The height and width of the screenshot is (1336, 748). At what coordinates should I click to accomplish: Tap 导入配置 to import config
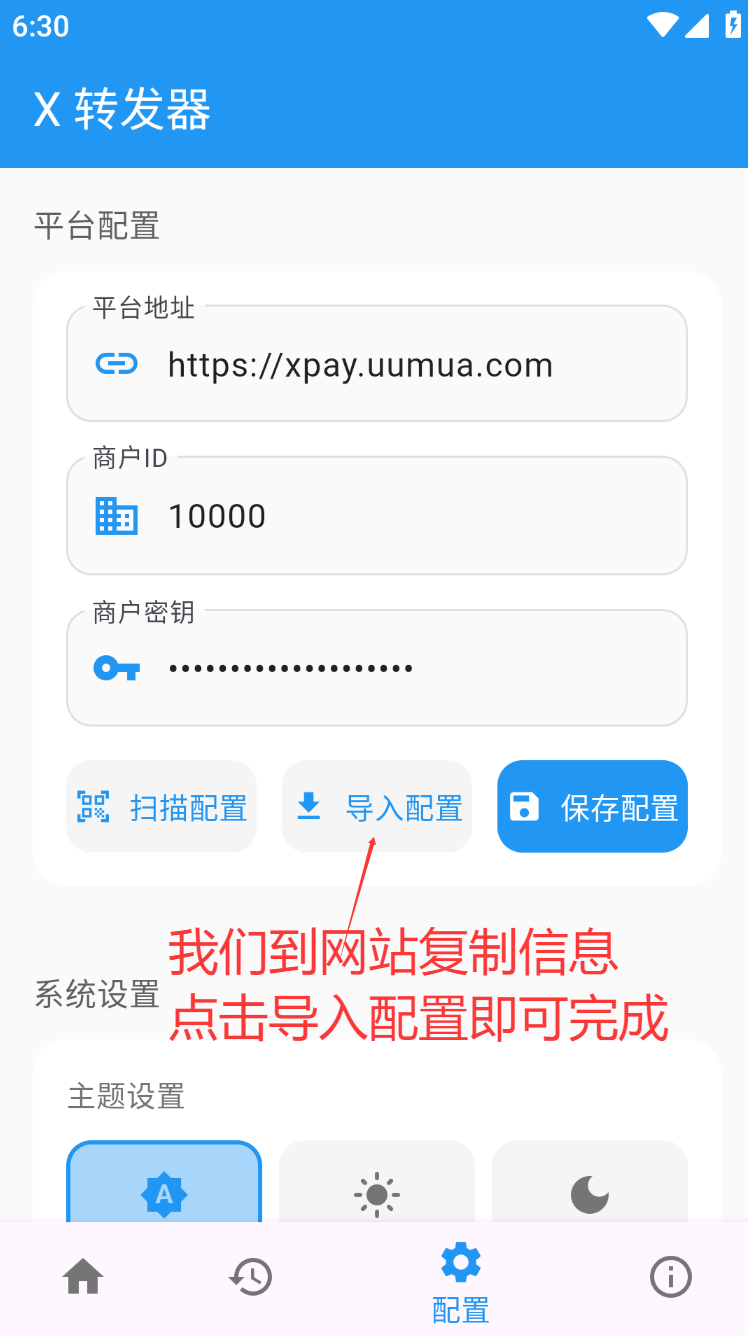tap(377, 807)
